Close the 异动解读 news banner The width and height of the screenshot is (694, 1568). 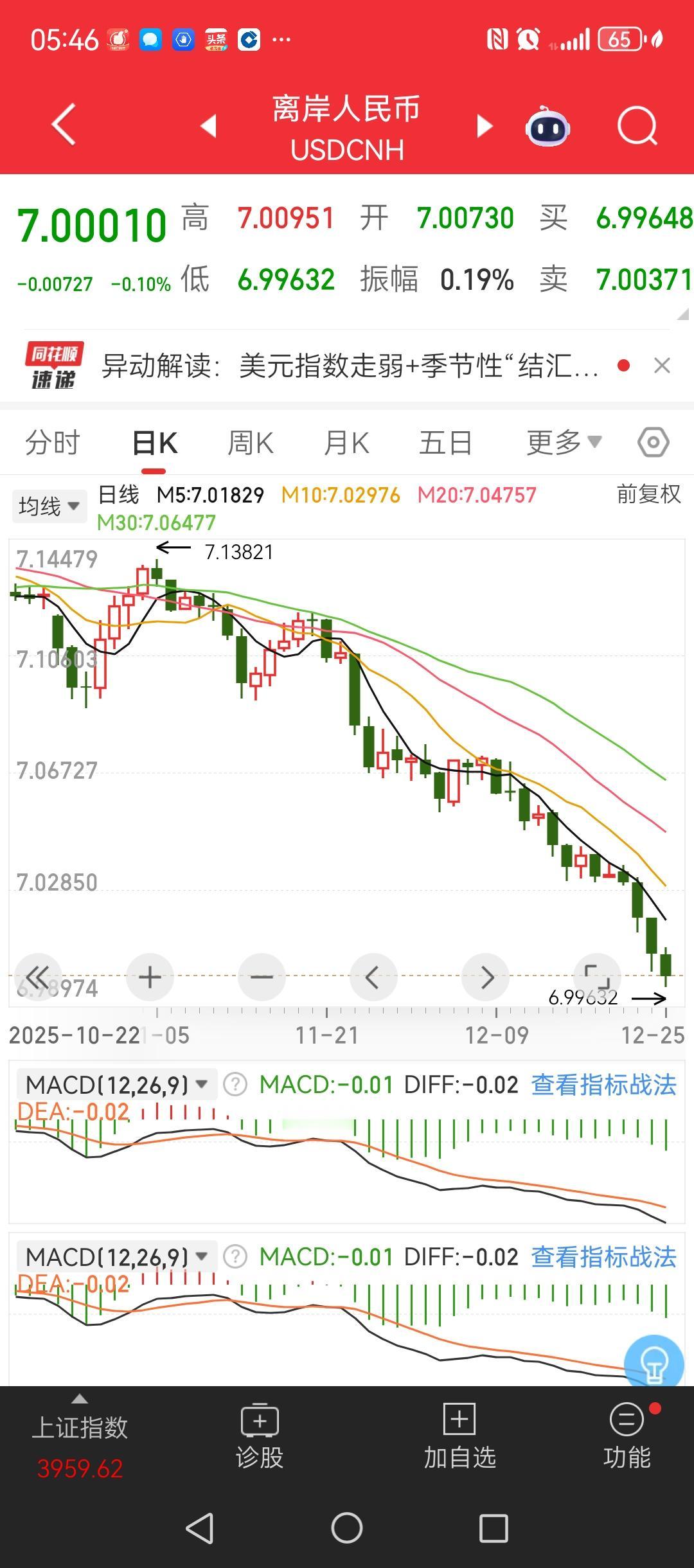[663, 365]
